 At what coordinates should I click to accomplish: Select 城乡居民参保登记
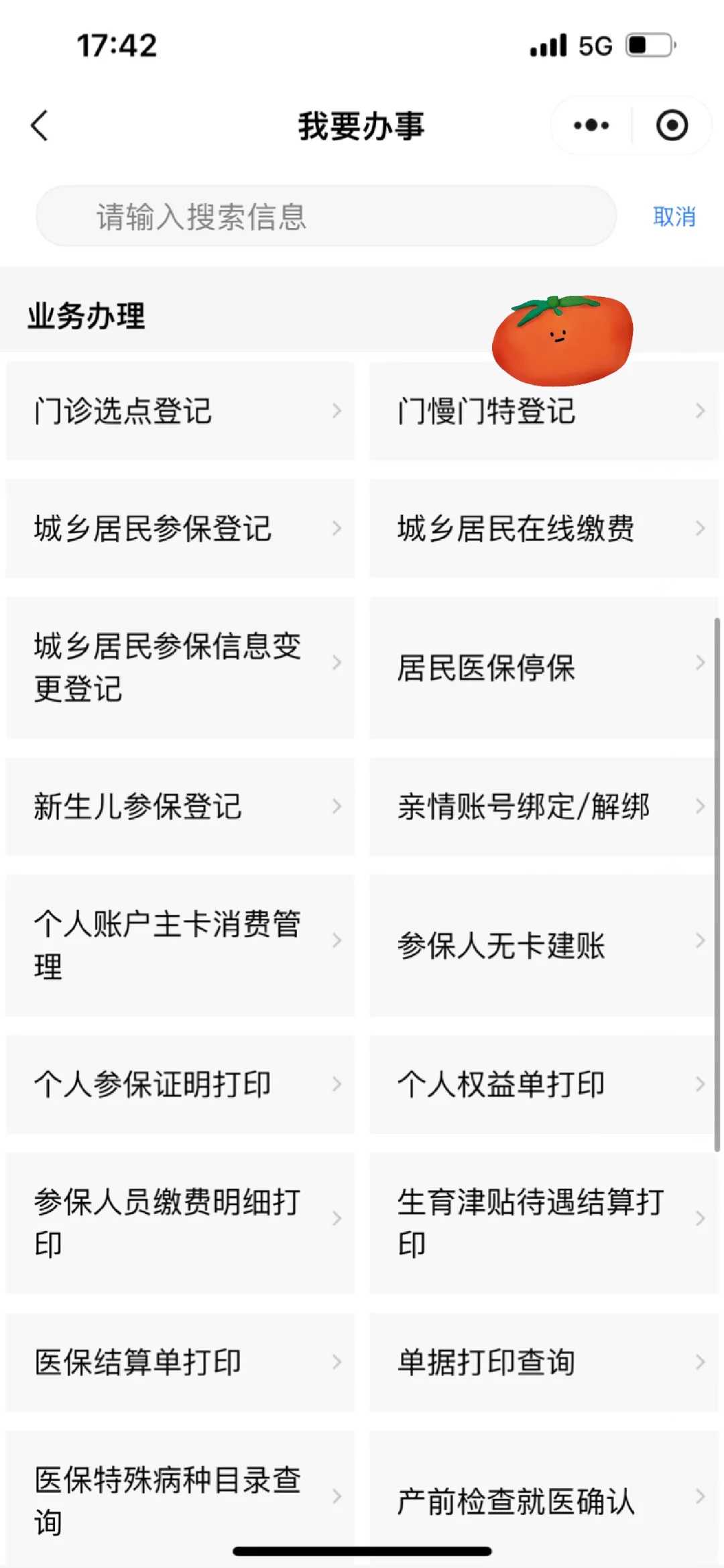[x=180, y=528]
